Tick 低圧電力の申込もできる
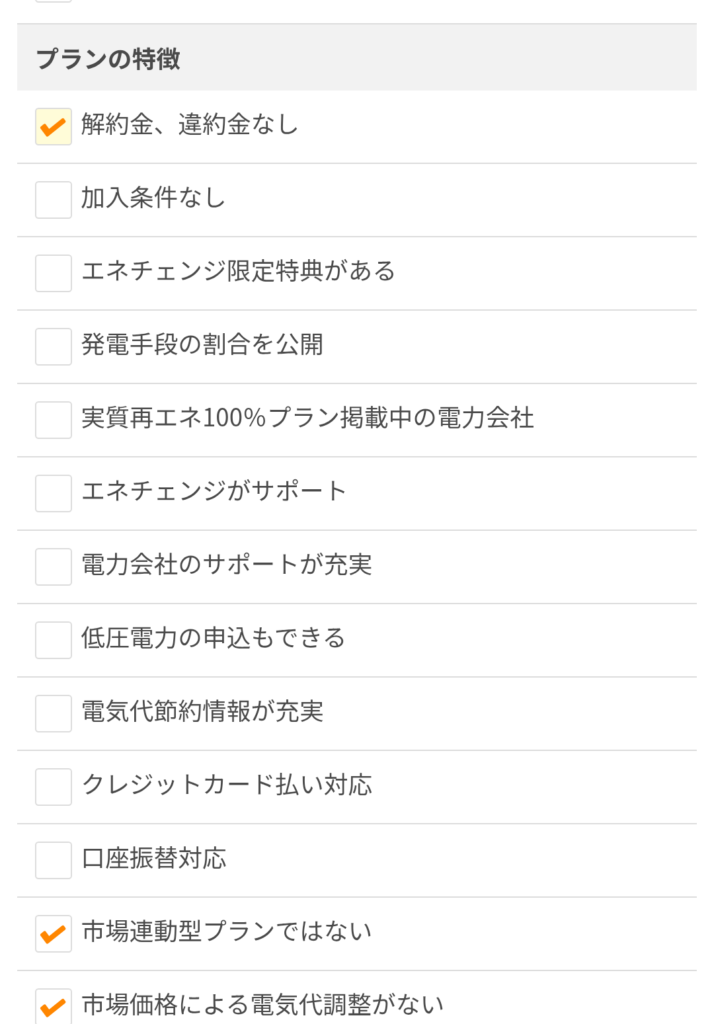Screen dimensions: 714x1024 click(x=53, y=640)
